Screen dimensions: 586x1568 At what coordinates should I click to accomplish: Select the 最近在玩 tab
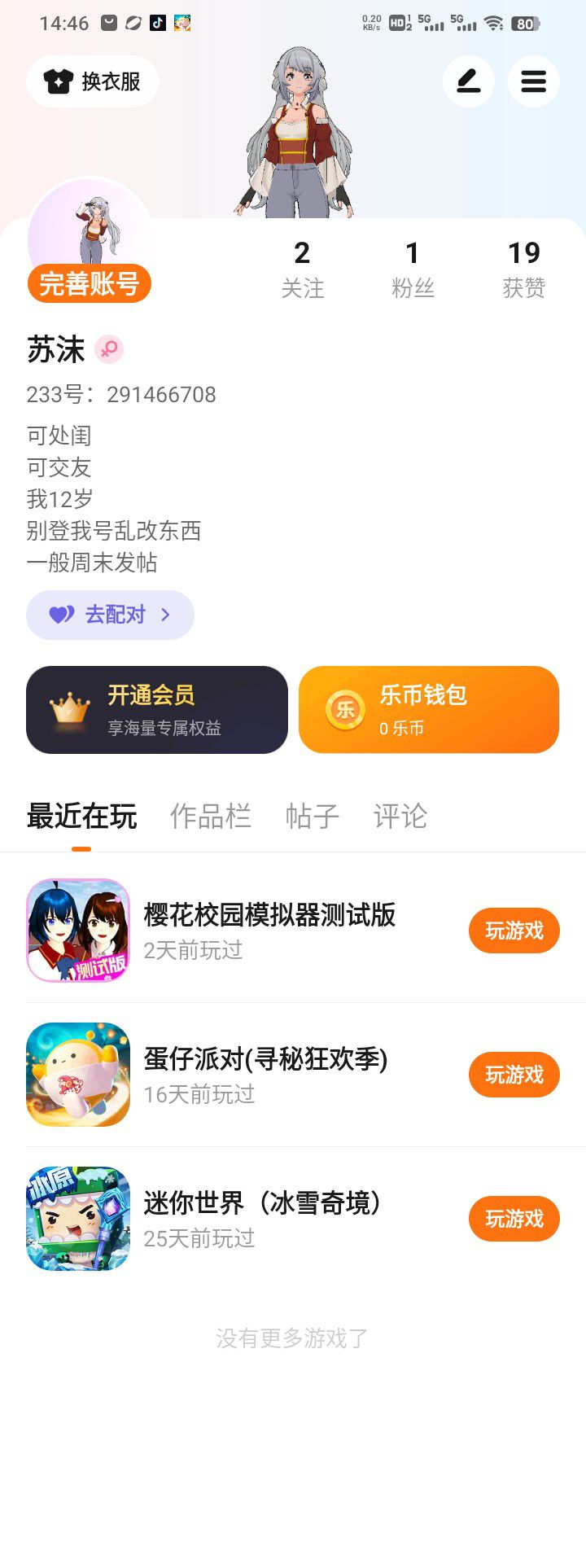(x=81, y=817)
